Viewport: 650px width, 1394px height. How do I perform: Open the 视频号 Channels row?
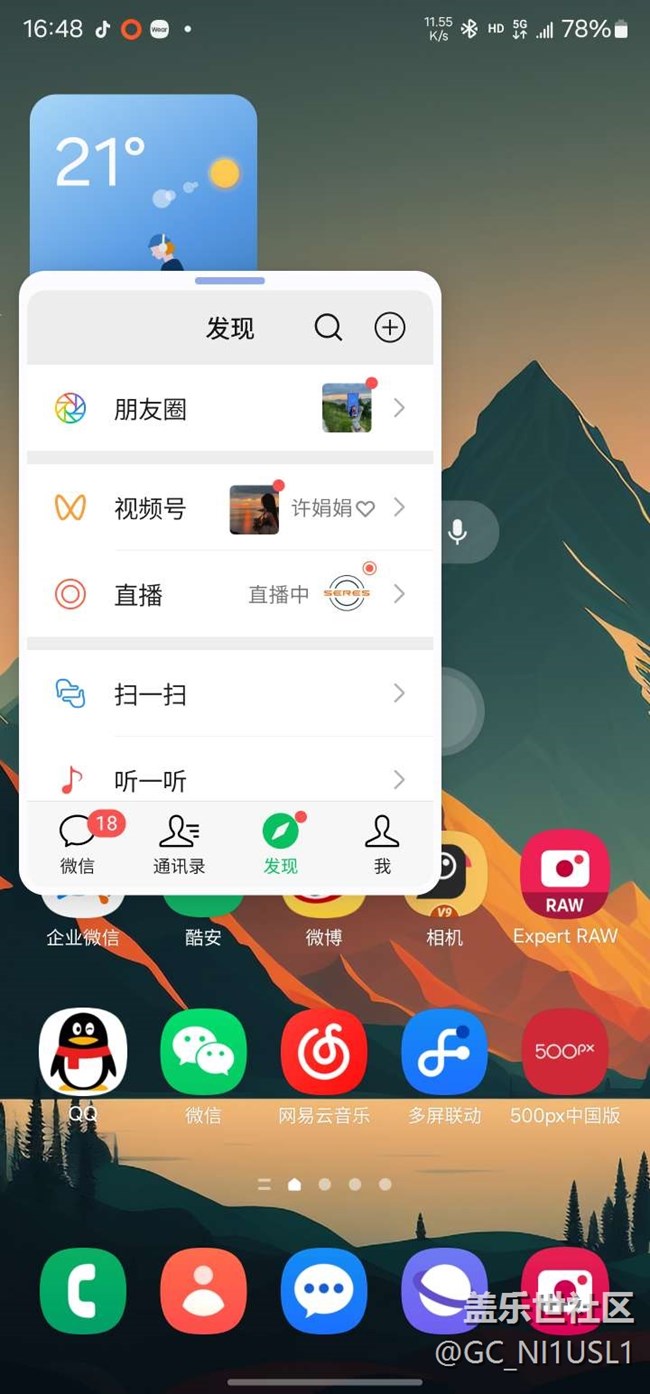tap(230, 508)
